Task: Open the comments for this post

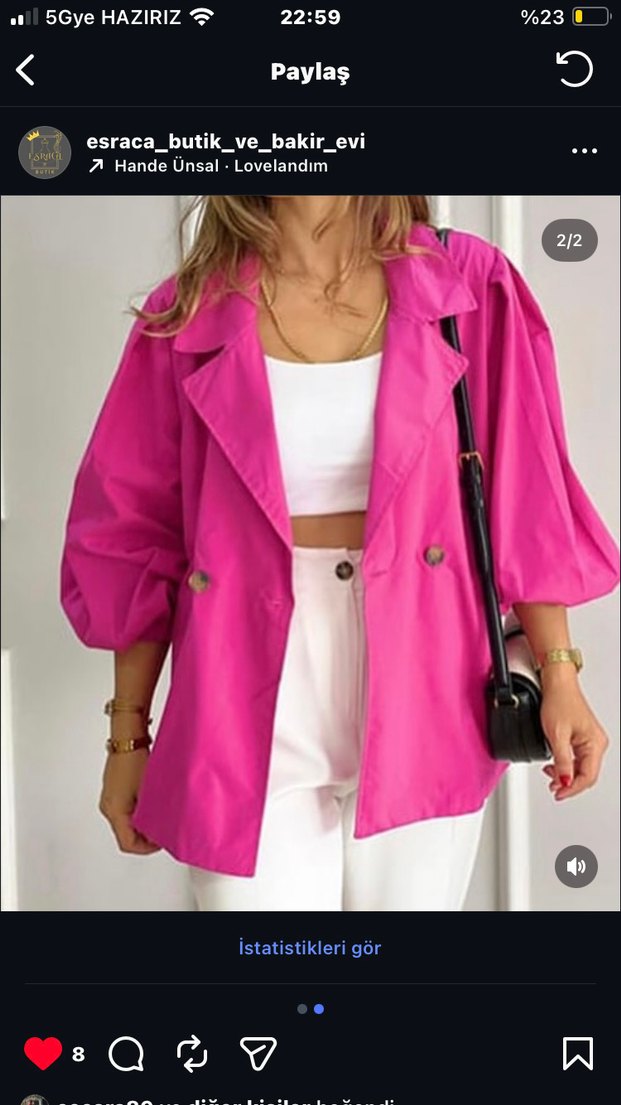Action: (x=126, y=1053)
